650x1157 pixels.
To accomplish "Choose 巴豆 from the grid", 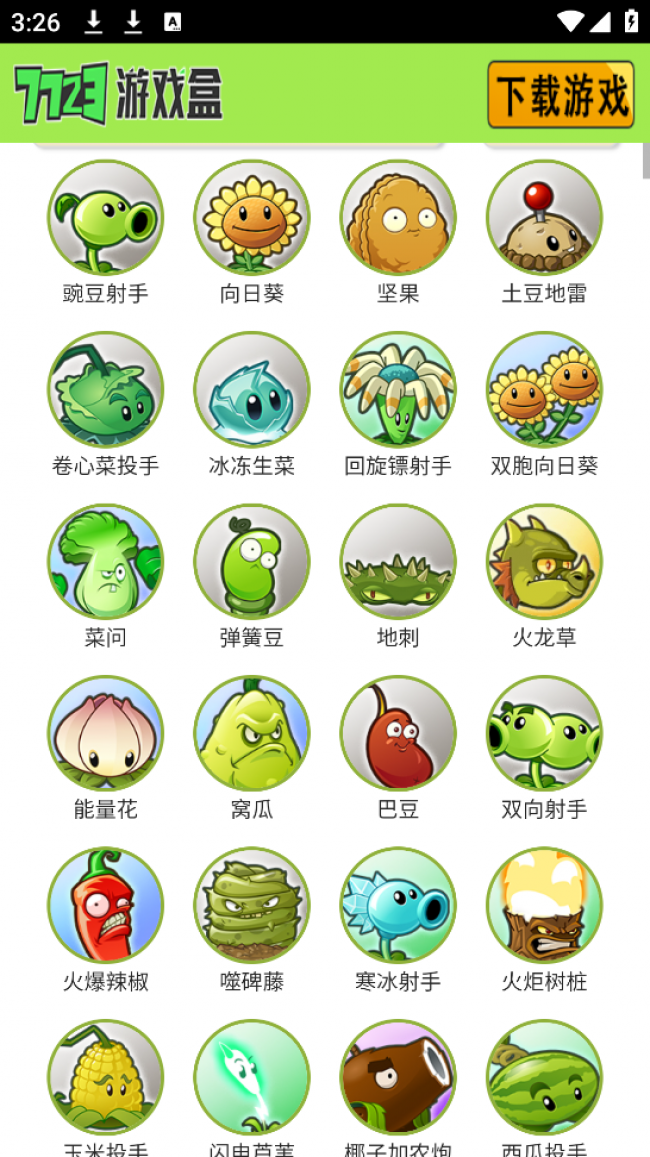I will 398,734.
